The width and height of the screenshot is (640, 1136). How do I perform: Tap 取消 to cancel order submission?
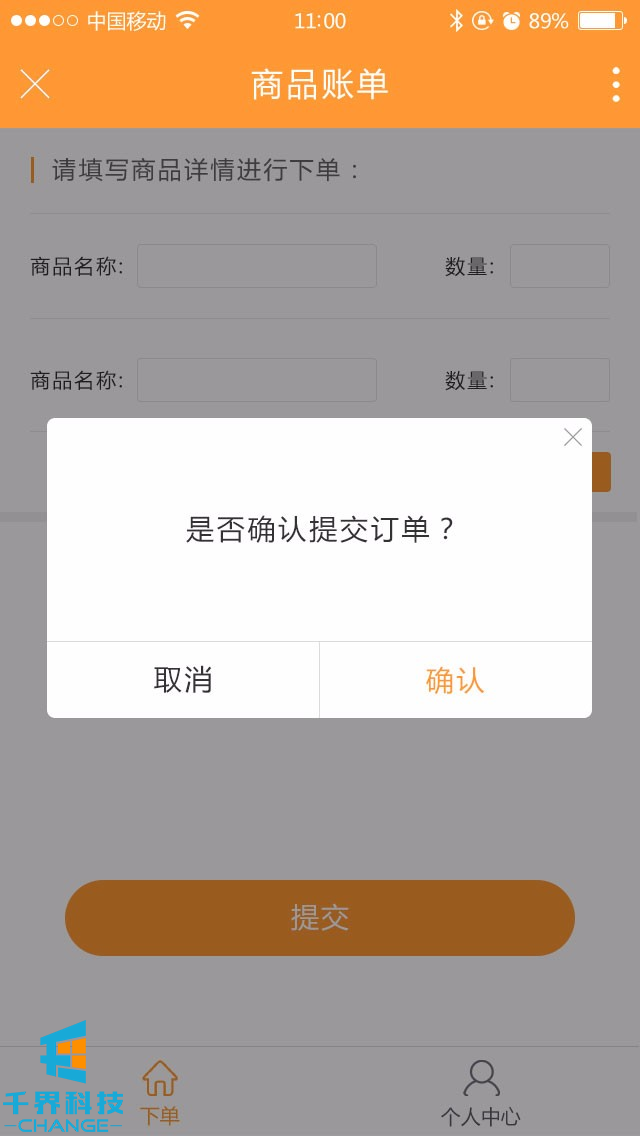click(183, 680)
